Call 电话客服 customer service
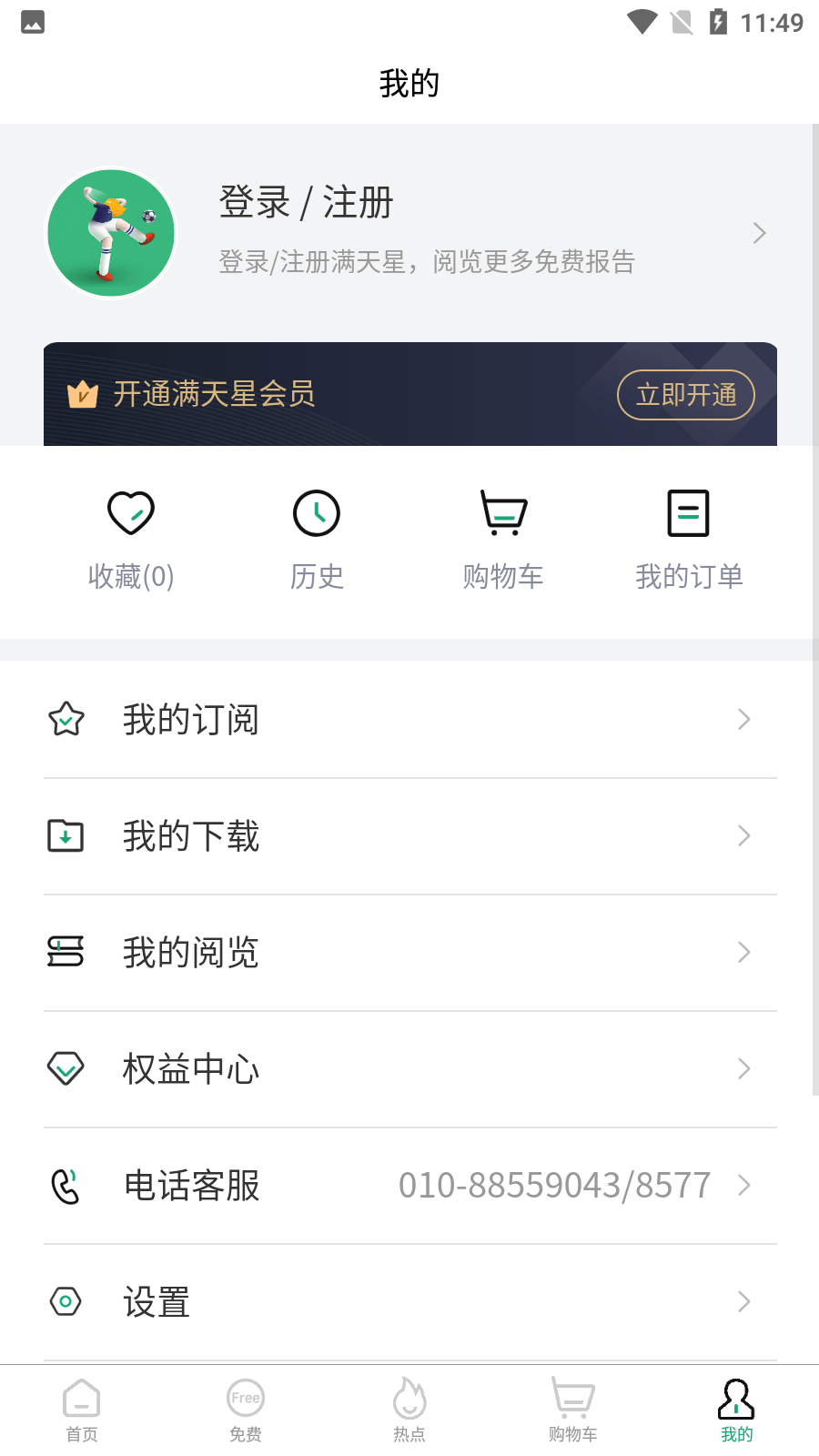Viewport: 819px width, 1456px height. click(409, 1186)
